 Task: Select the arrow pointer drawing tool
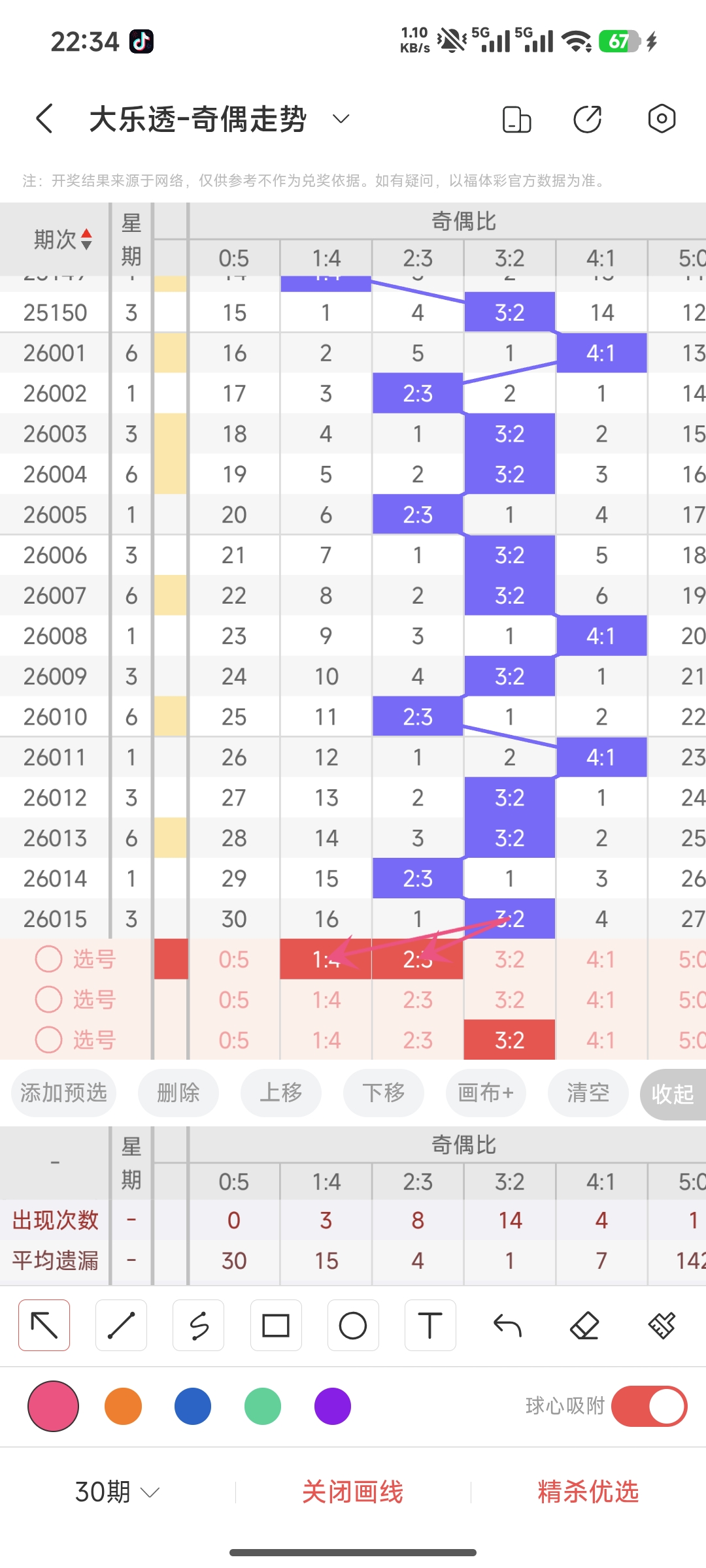(44, 1325)
